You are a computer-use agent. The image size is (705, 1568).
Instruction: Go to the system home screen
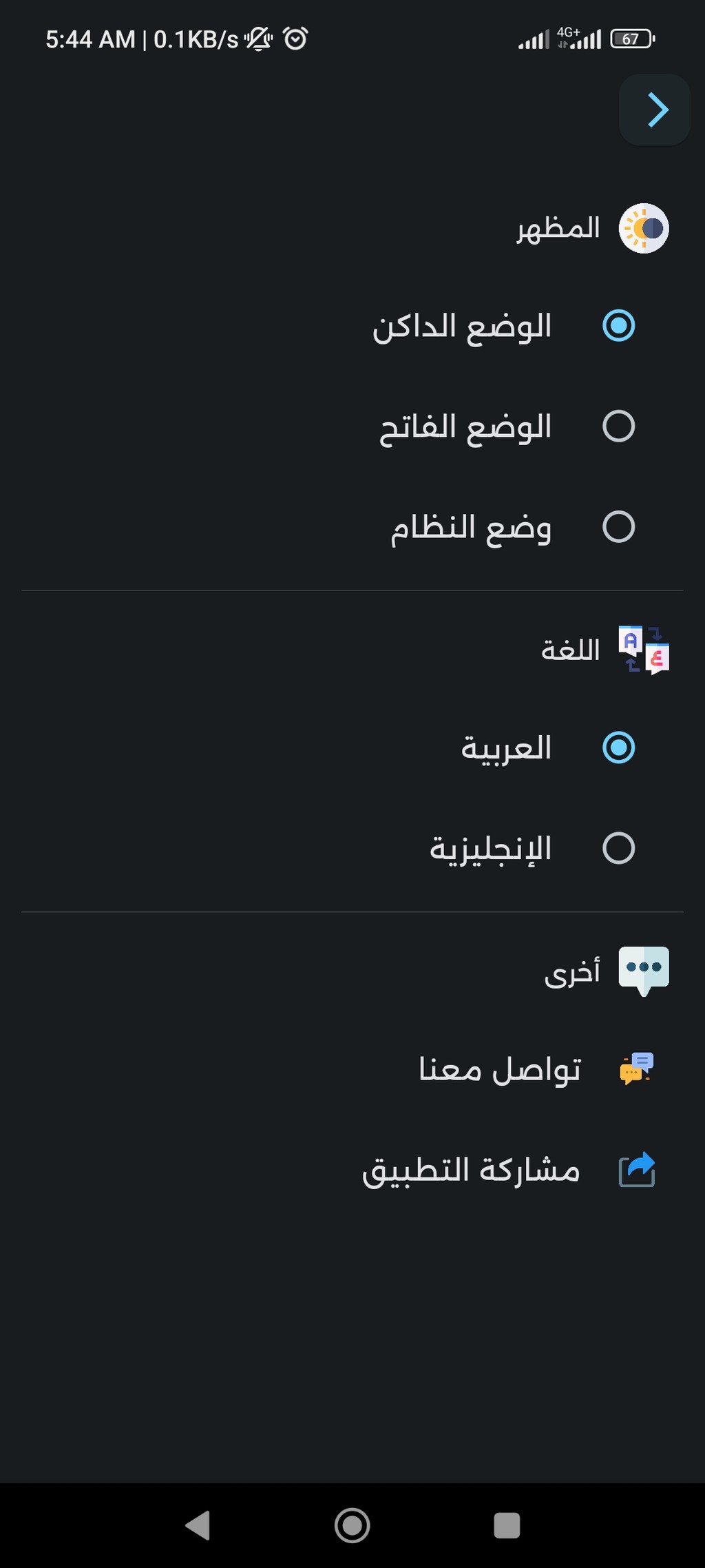(x=352, y=1525)
